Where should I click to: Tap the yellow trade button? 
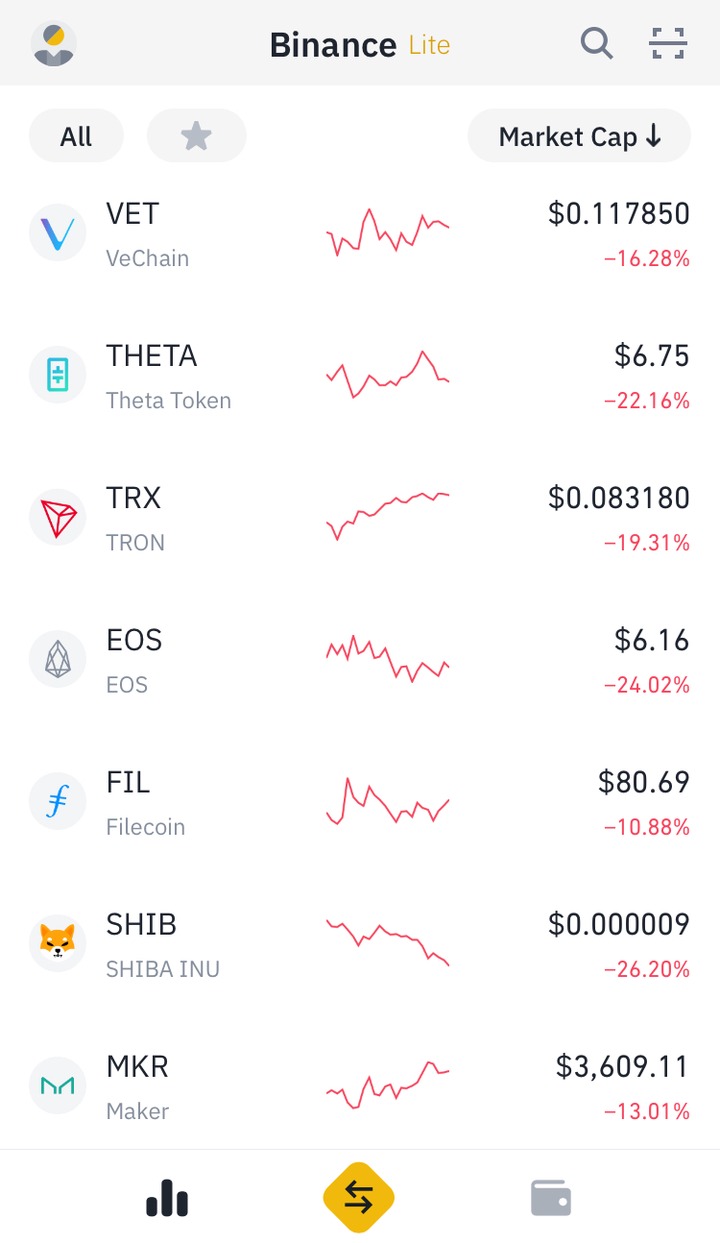pyautogui.click(x=359, y=1197)
